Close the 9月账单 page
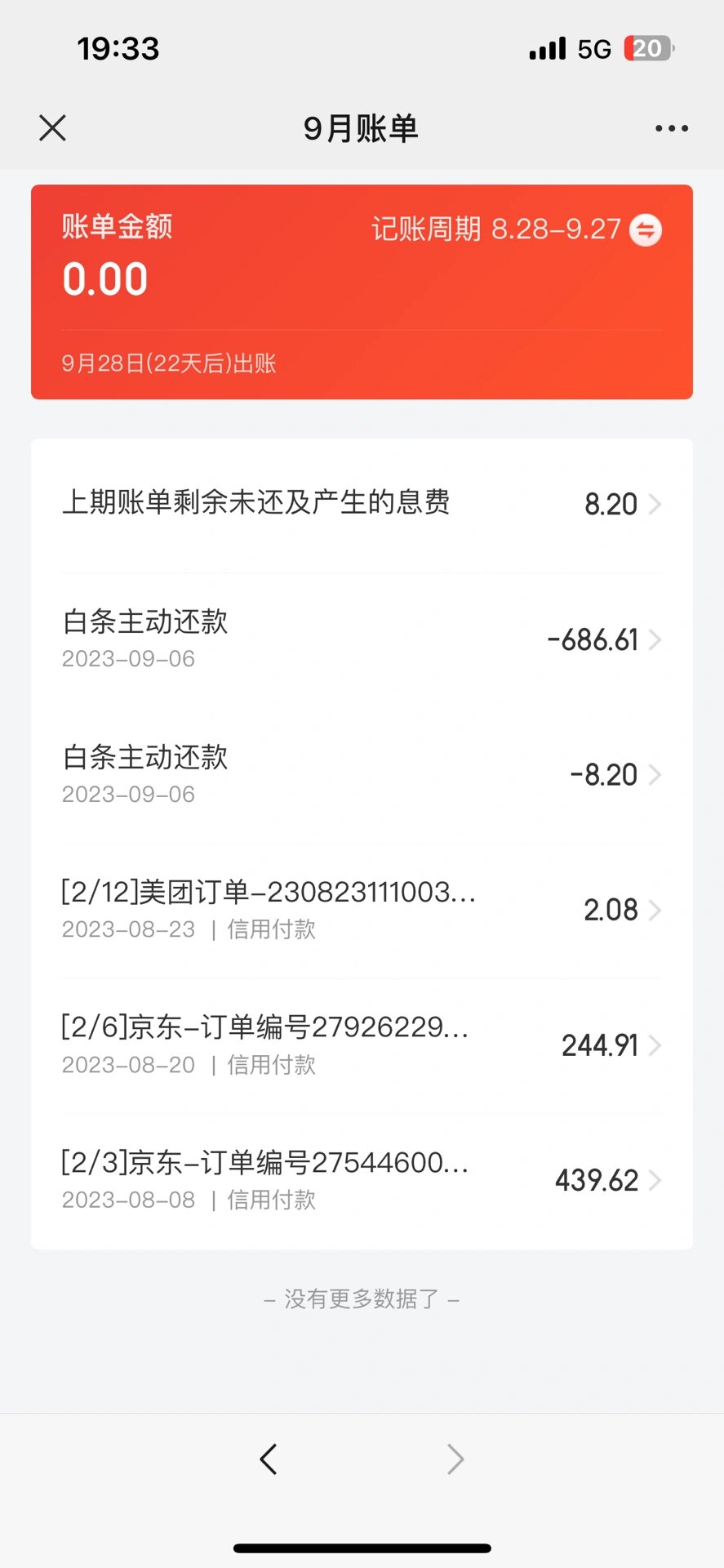 52,128
